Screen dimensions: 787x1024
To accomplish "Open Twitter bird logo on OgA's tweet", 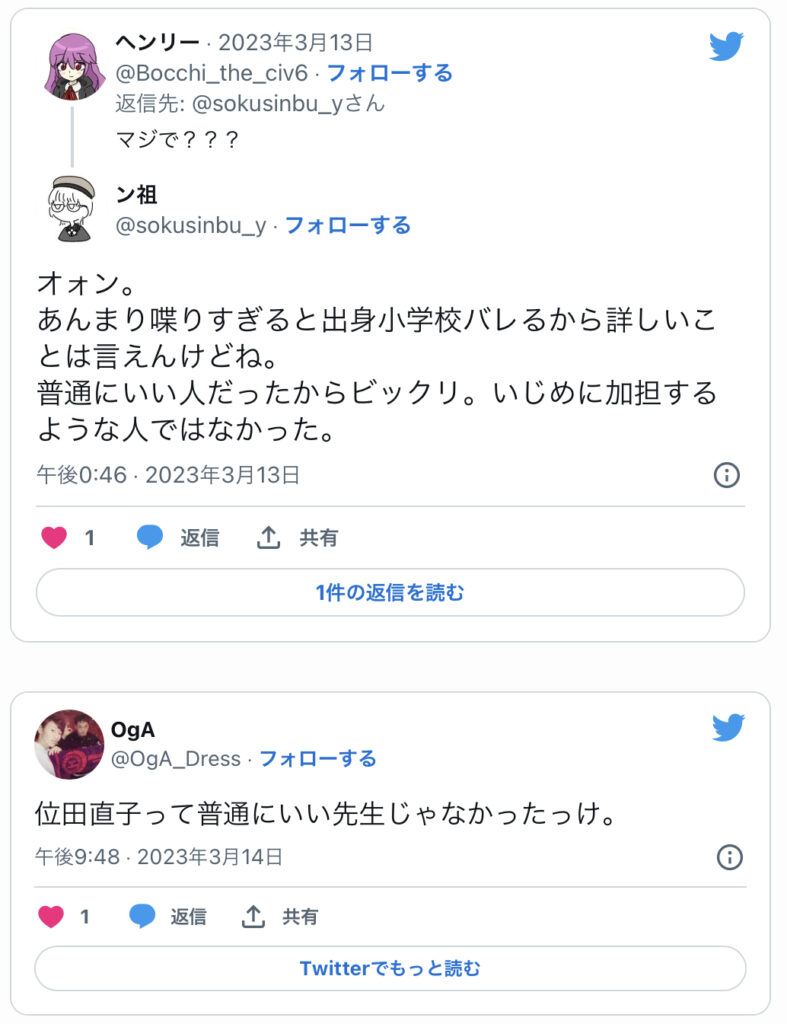I will [728, 727].
